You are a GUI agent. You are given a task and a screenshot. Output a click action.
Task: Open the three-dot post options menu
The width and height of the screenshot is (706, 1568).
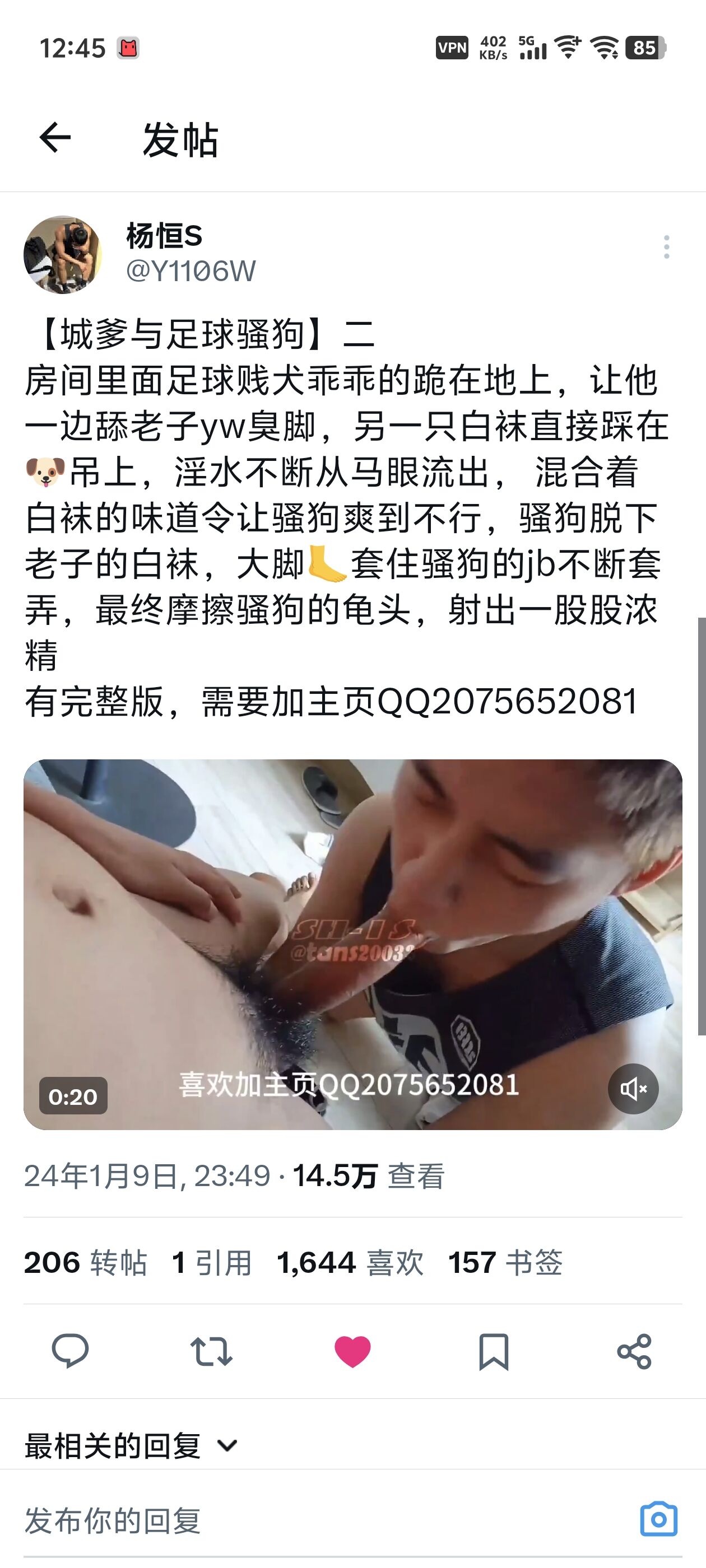[x=666, y=247]
